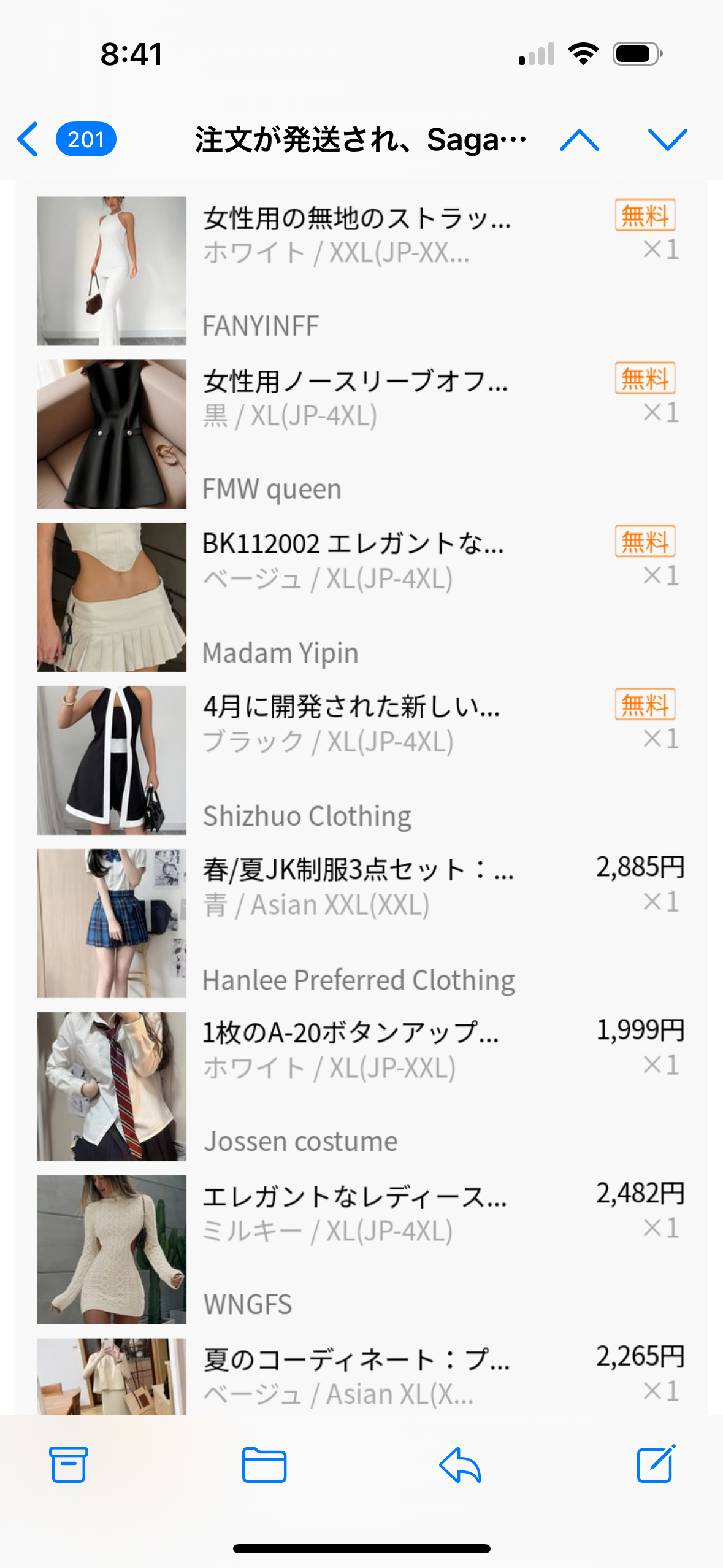This screenshot has height=1568, width=723.
Task: Jump to the next message arrow
Action: point(668,140)
